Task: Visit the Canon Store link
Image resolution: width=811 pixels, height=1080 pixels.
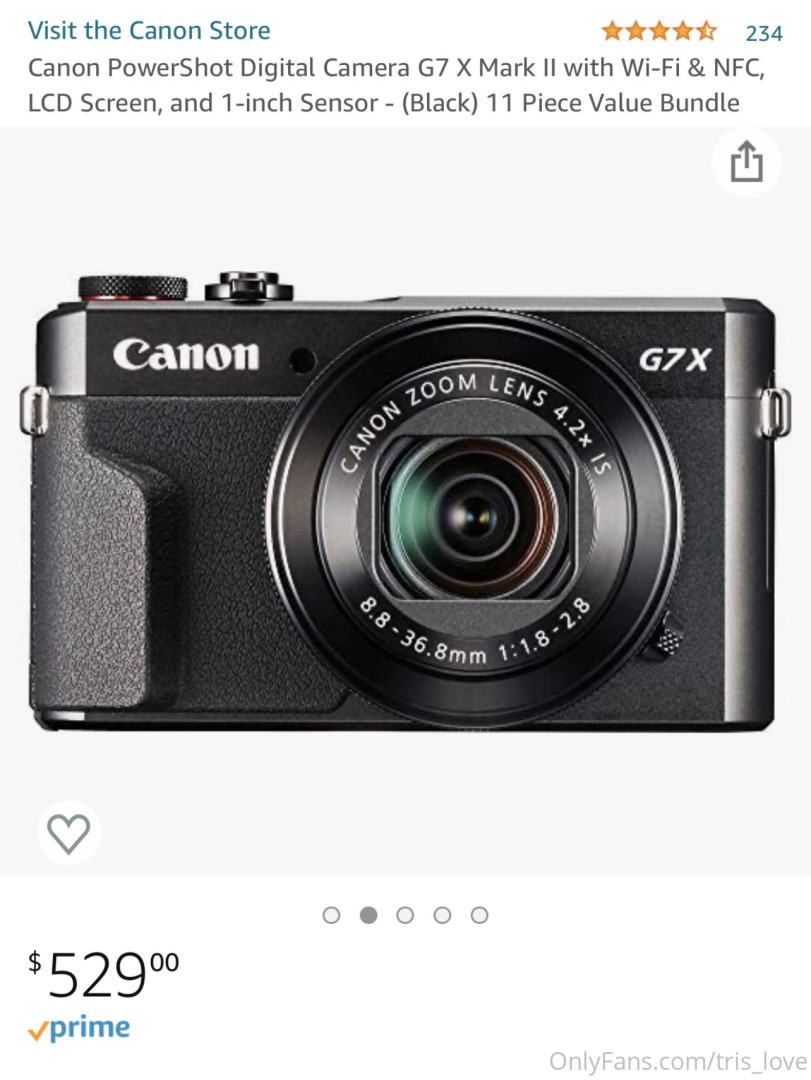Action: (x=149, y=31)
